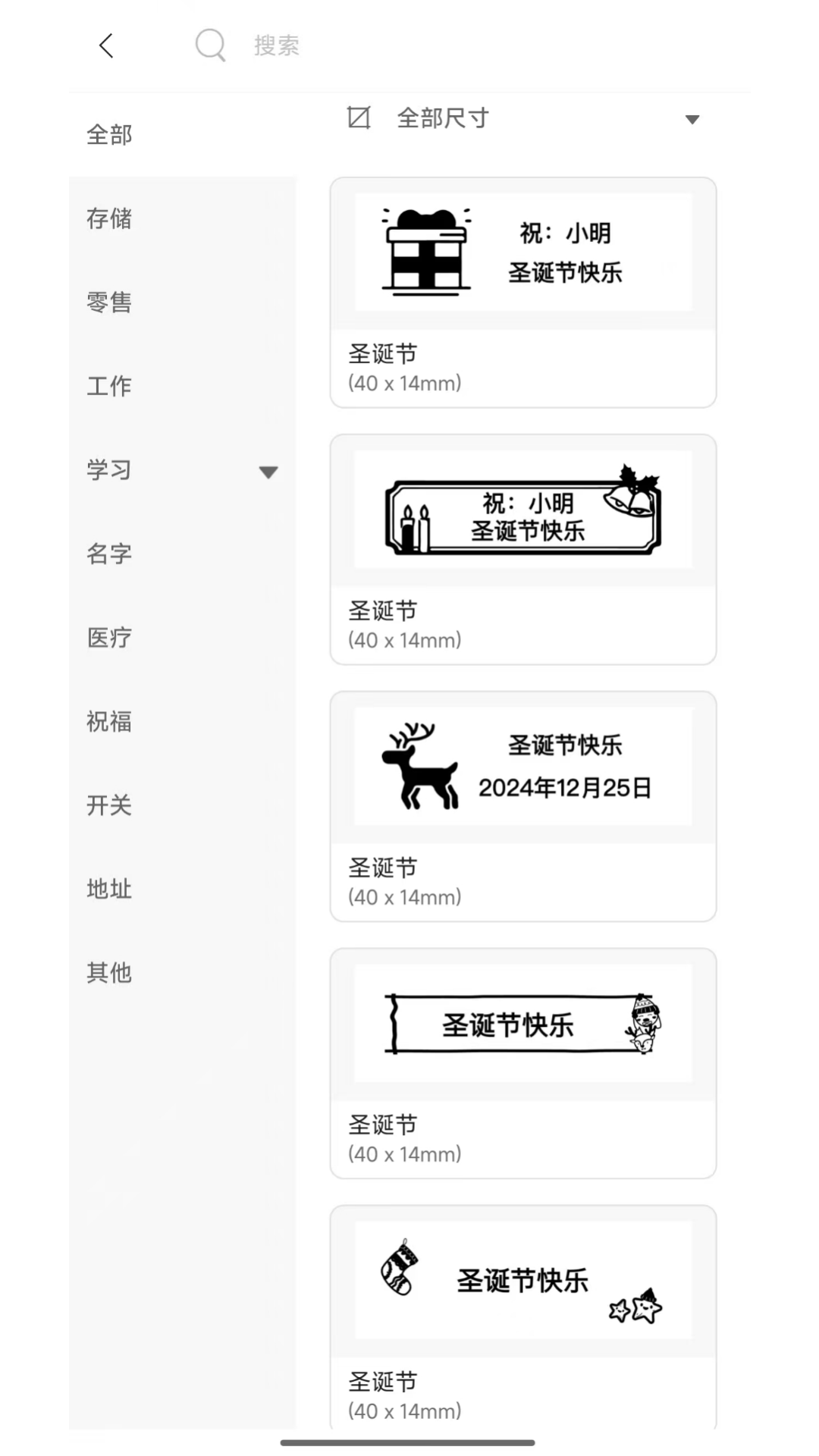Switch to the 存储 category
Screen dimensions: 819x1456
click(109, 218)
